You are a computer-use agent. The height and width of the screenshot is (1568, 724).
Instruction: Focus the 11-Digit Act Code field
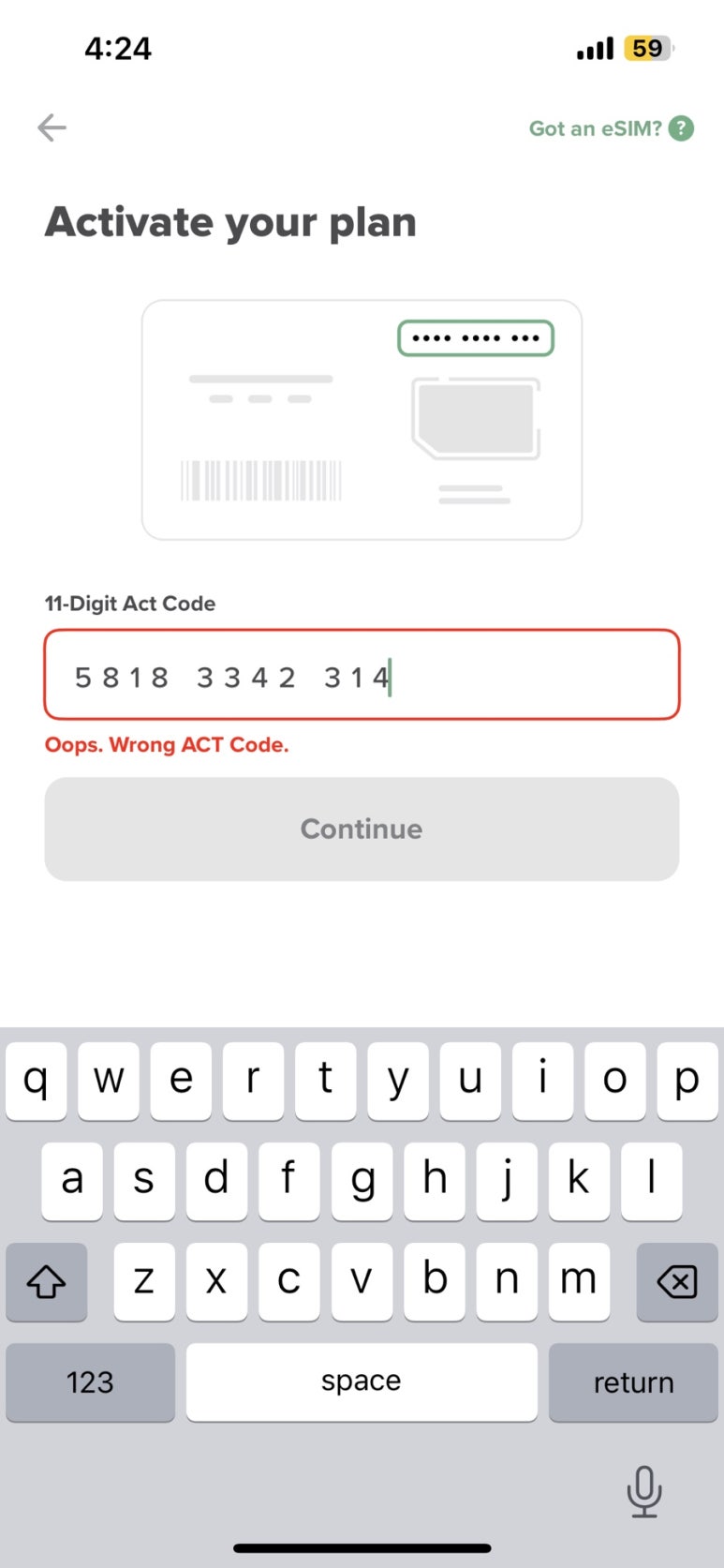tap(362, 675)
